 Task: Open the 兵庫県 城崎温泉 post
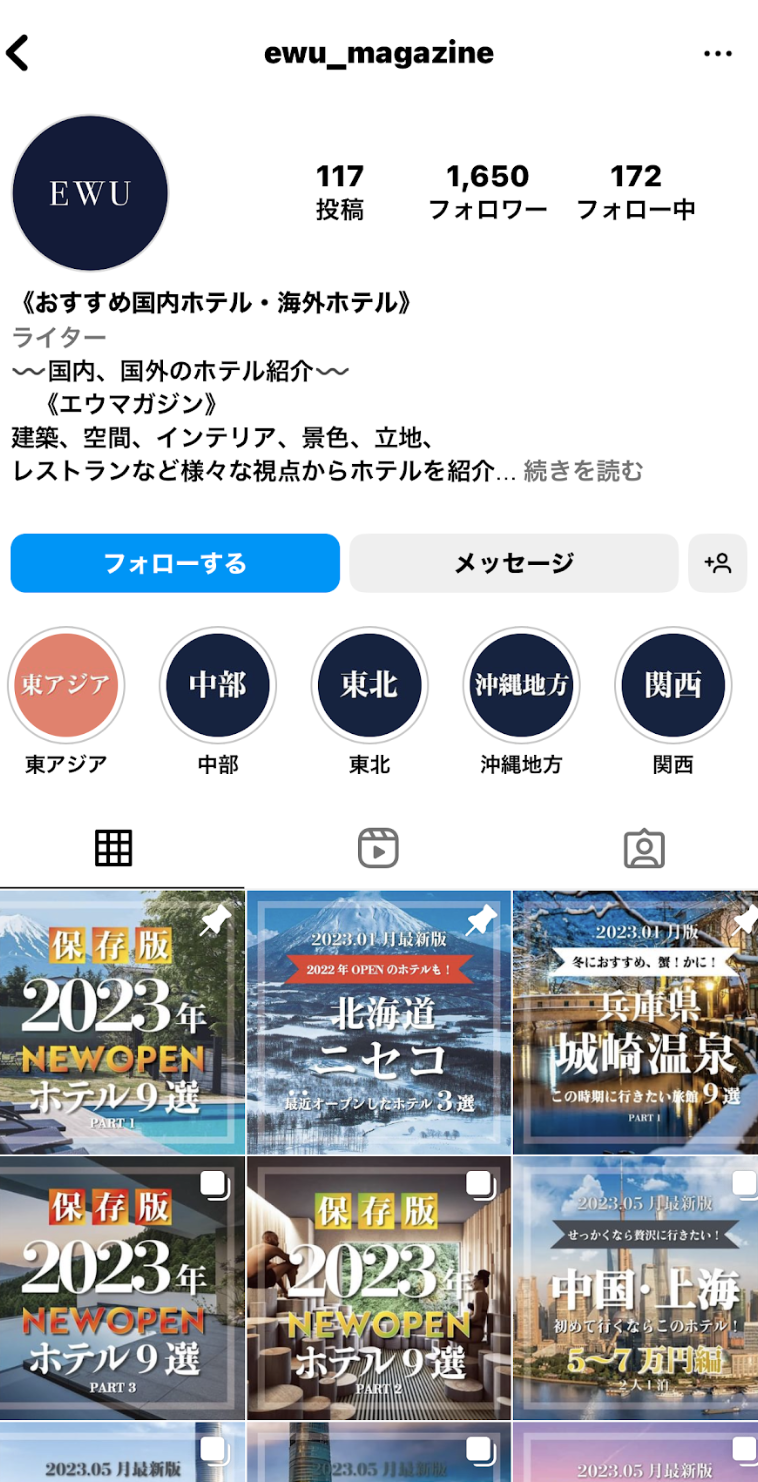(635, 1022)
